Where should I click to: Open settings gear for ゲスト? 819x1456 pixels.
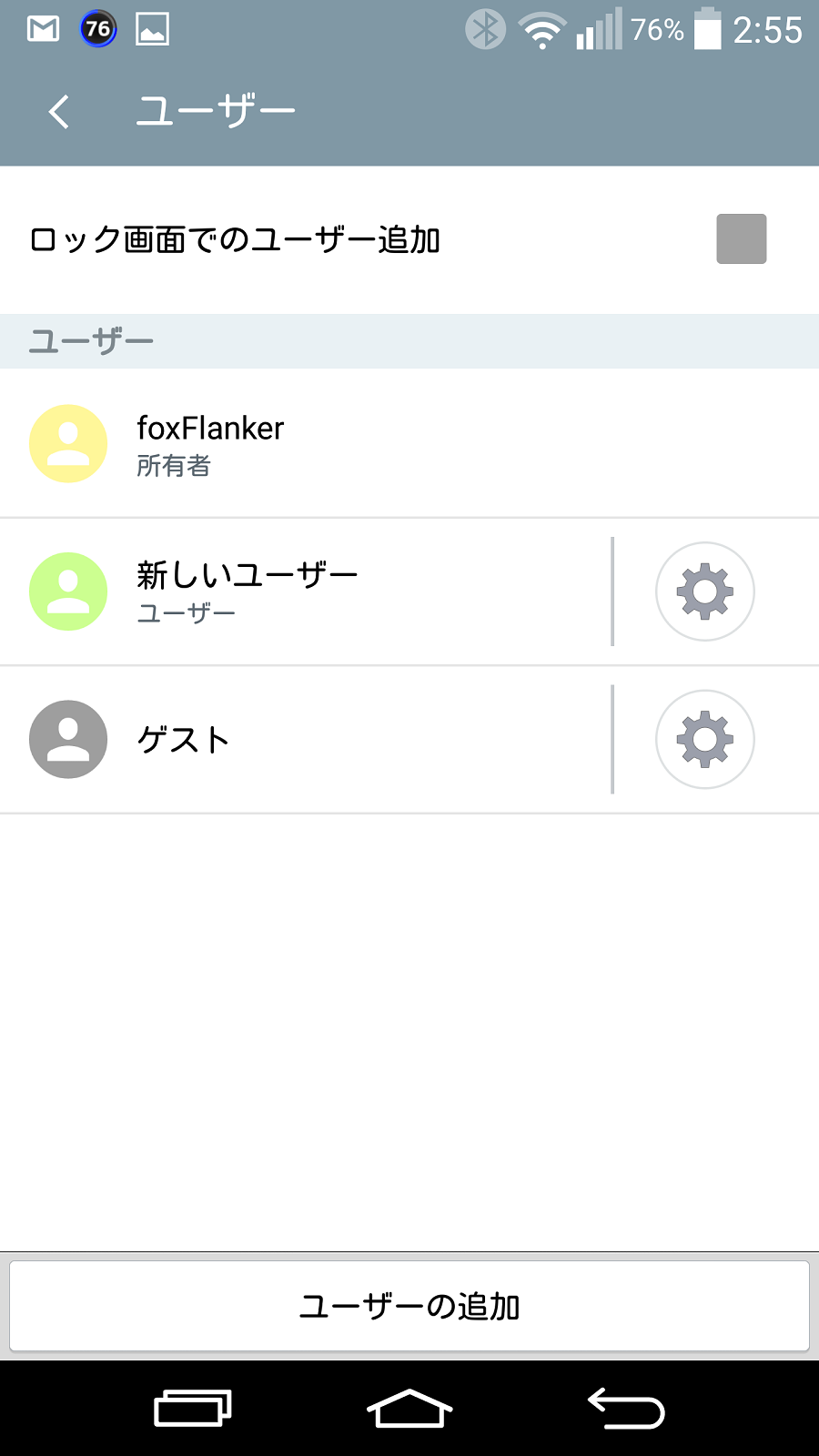704,739
